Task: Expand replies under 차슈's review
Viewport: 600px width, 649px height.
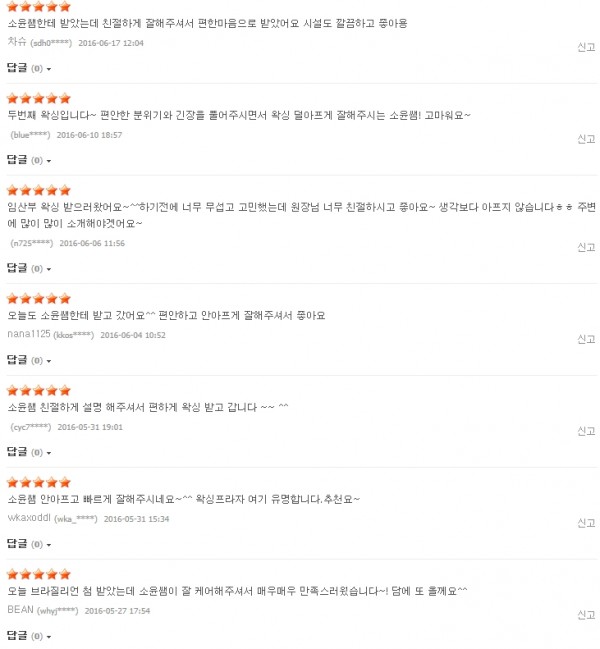Action: 28,68
